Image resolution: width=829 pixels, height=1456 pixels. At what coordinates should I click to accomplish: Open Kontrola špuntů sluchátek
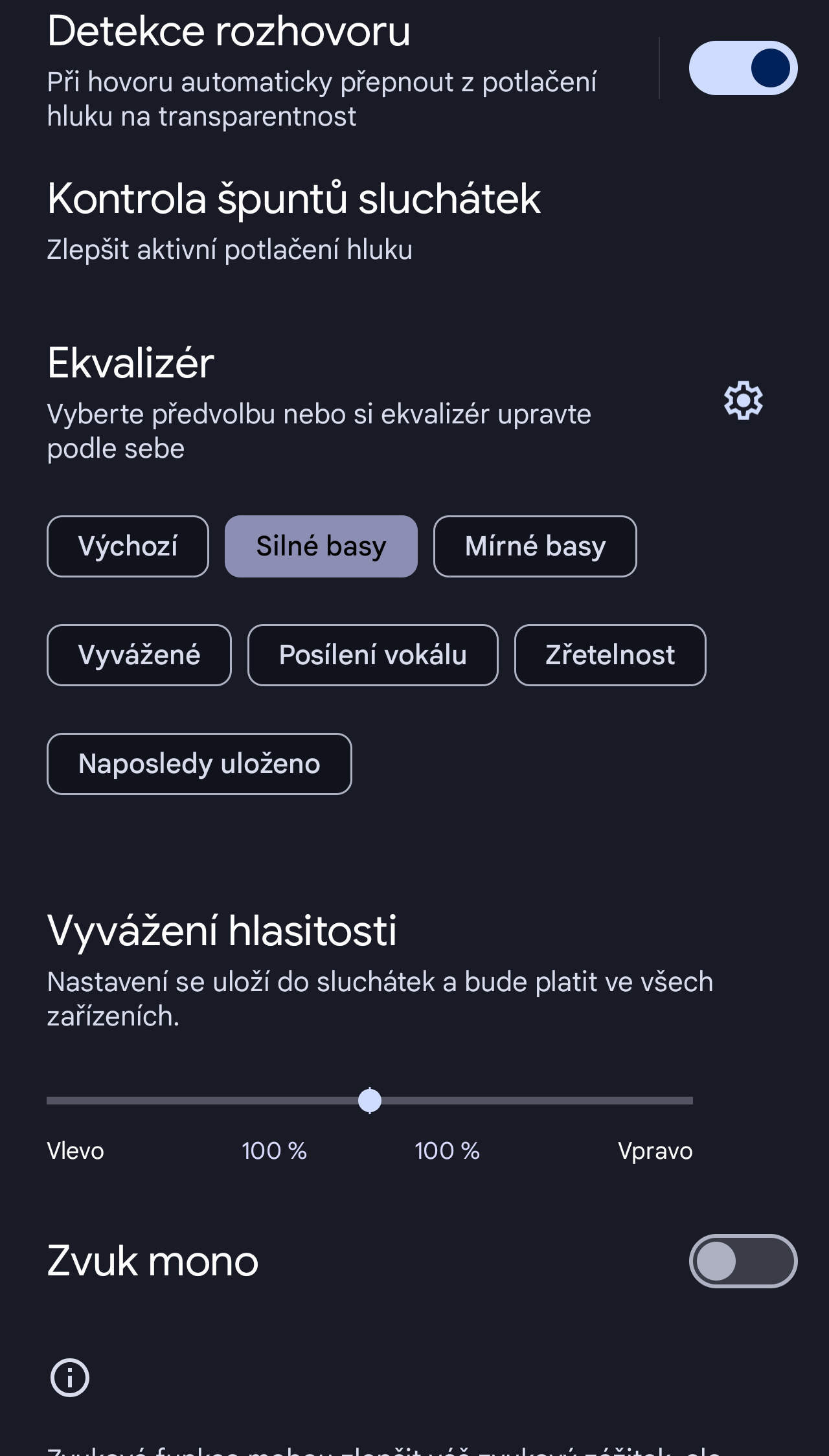pos(294,221)
